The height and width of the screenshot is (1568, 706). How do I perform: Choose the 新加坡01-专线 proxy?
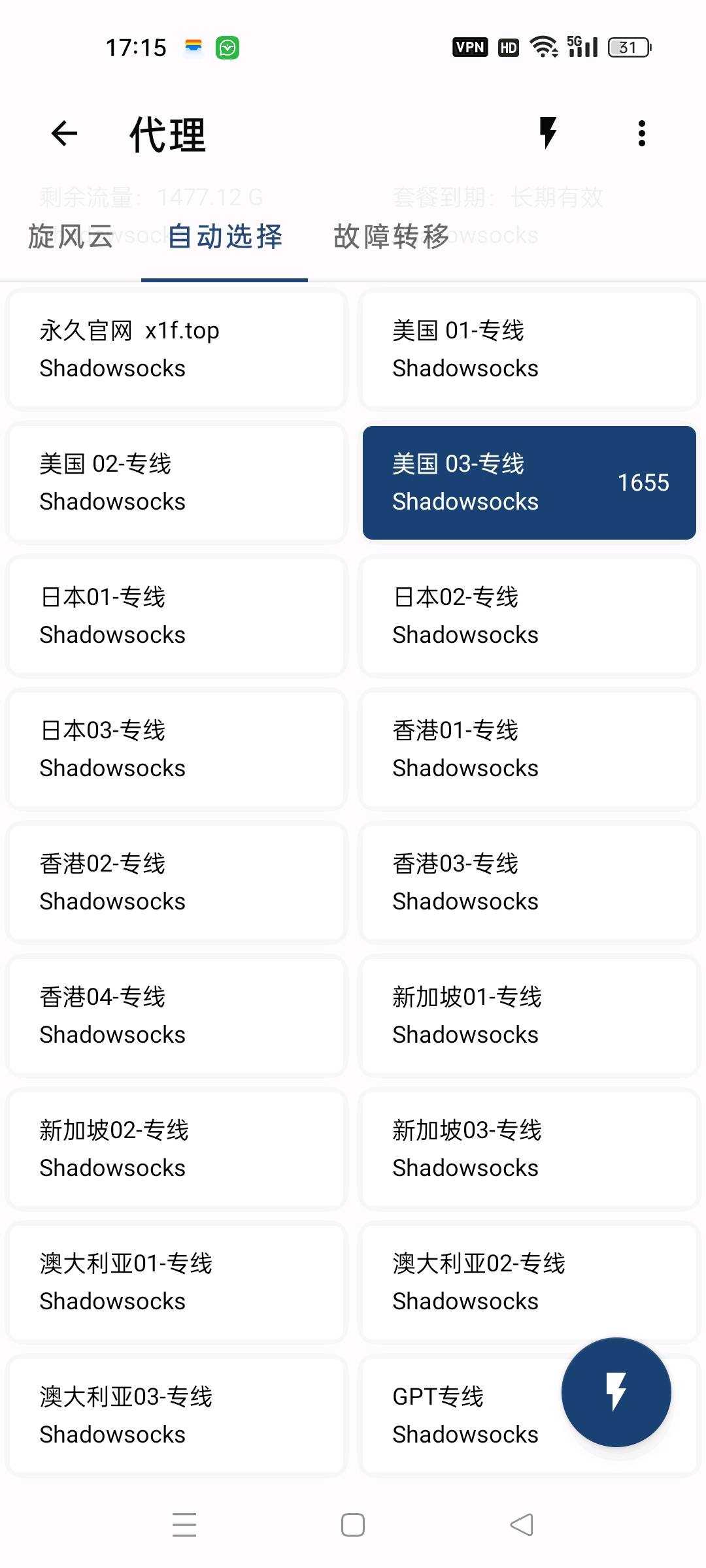coord(529,1016)
